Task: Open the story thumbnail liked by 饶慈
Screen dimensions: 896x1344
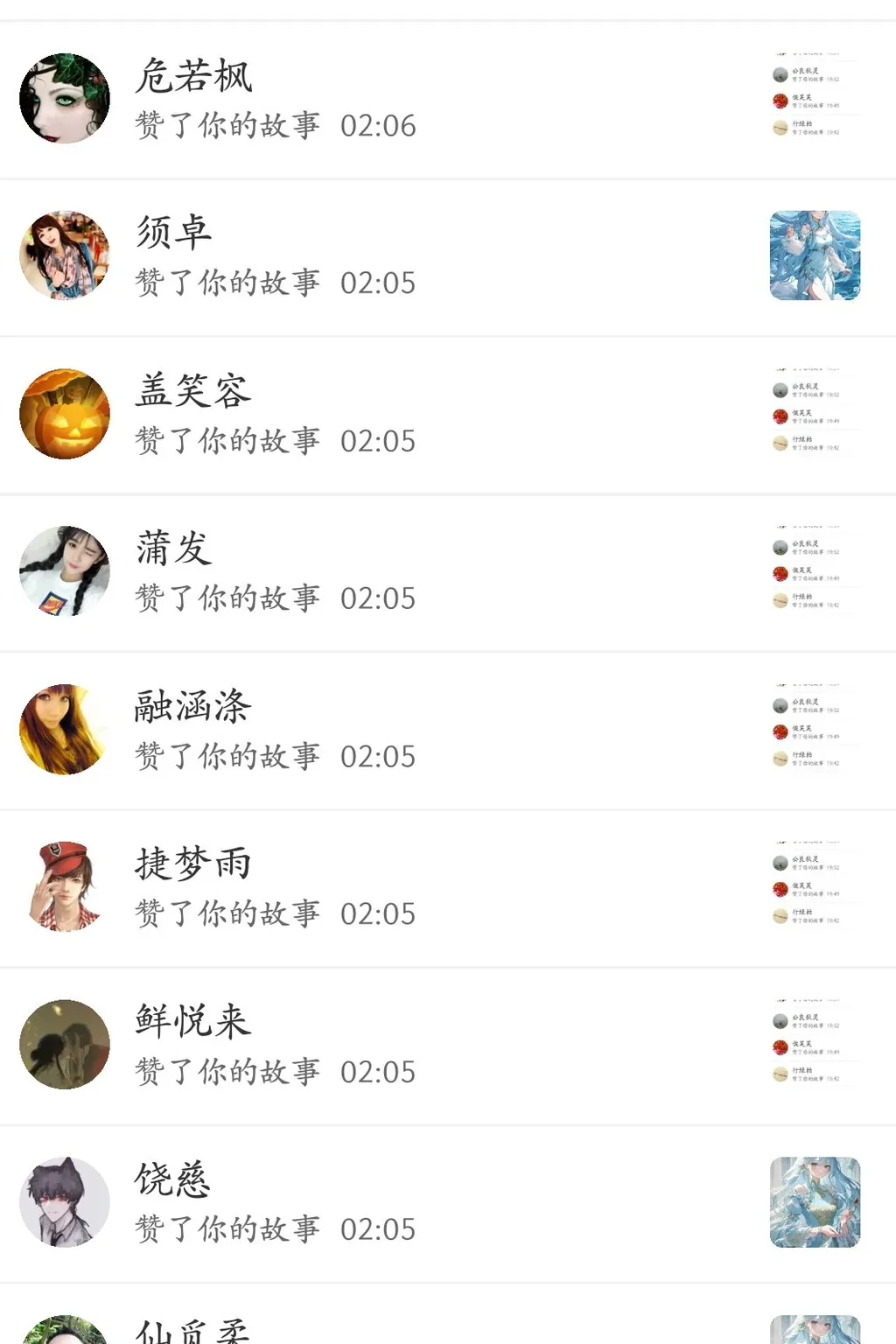Action: click(815, 1202)
